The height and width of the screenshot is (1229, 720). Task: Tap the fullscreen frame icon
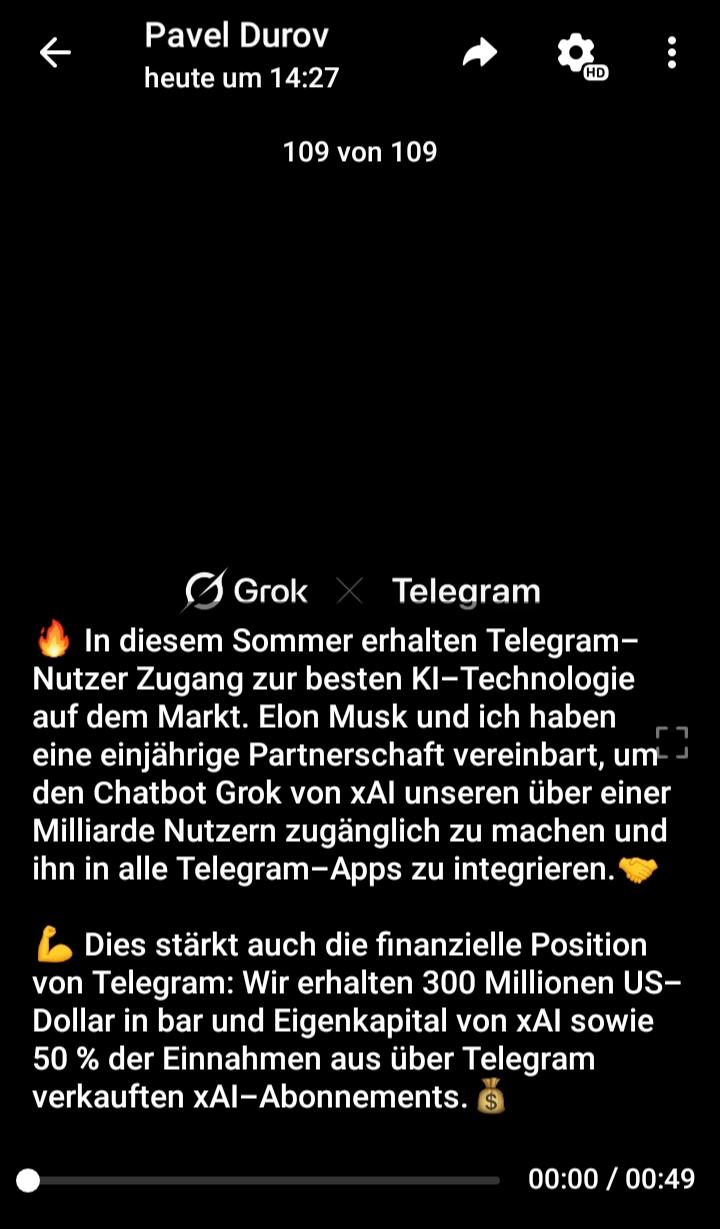pos(672,743)
